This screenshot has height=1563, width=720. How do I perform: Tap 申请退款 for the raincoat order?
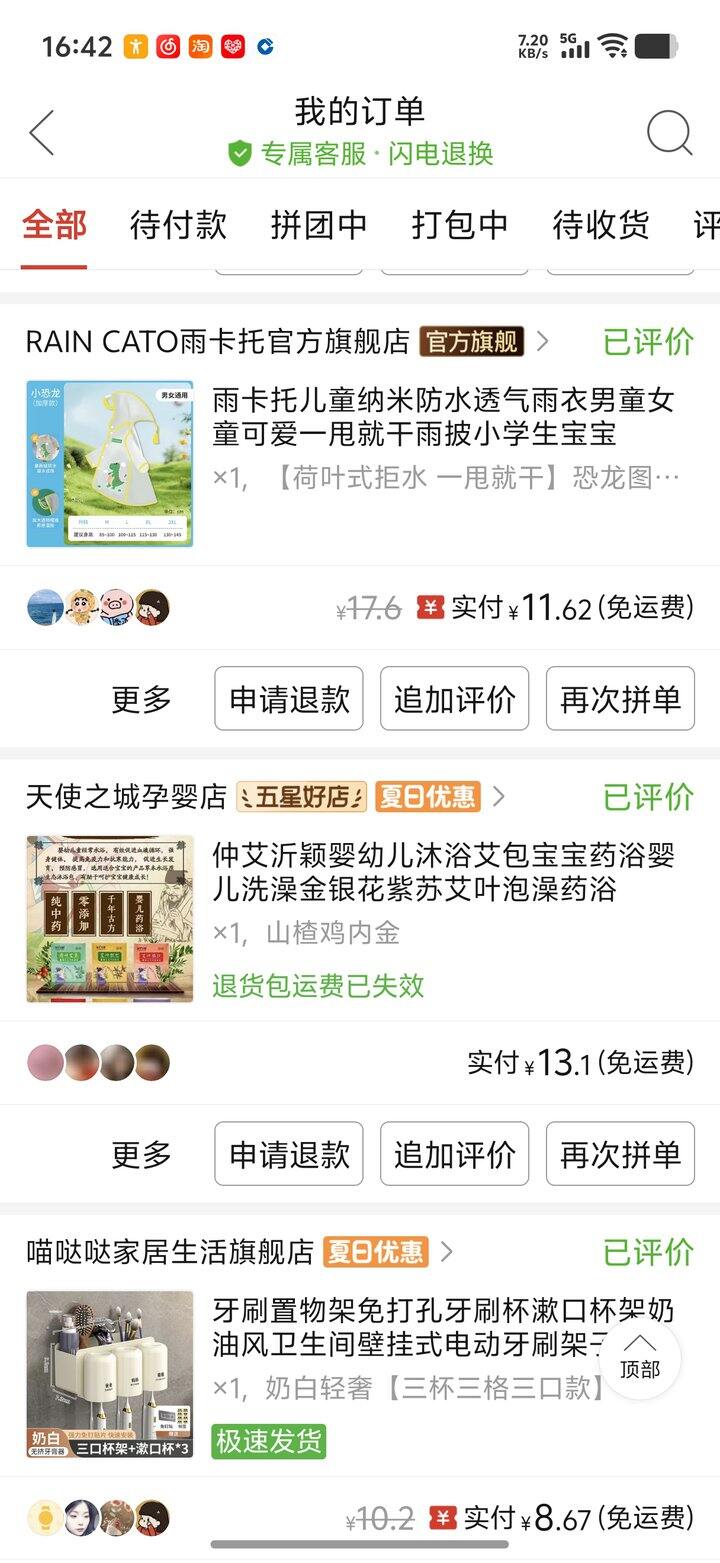(289, 699)
